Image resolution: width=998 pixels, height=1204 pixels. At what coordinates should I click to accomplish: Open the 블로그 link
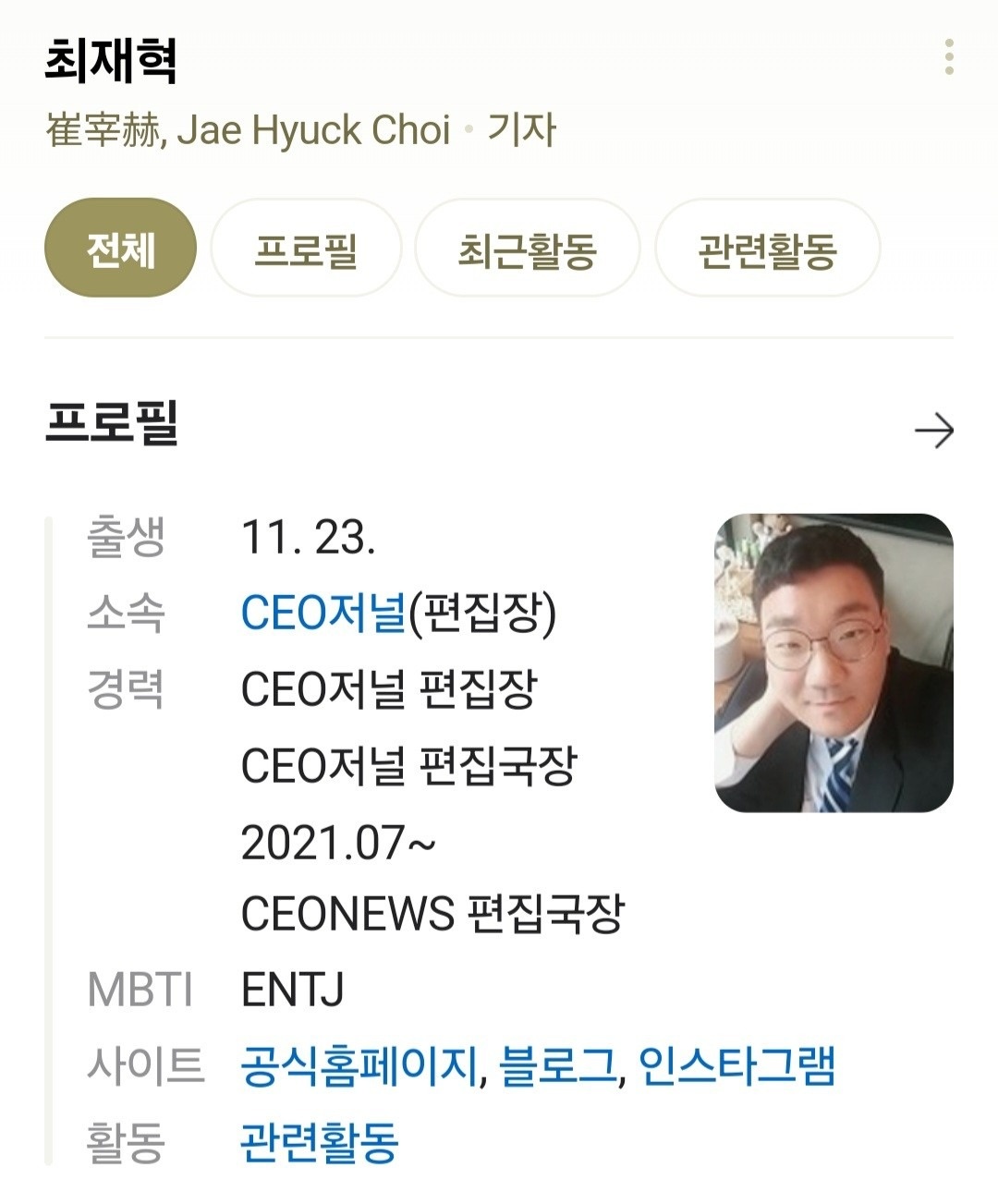click(557, 1066)
